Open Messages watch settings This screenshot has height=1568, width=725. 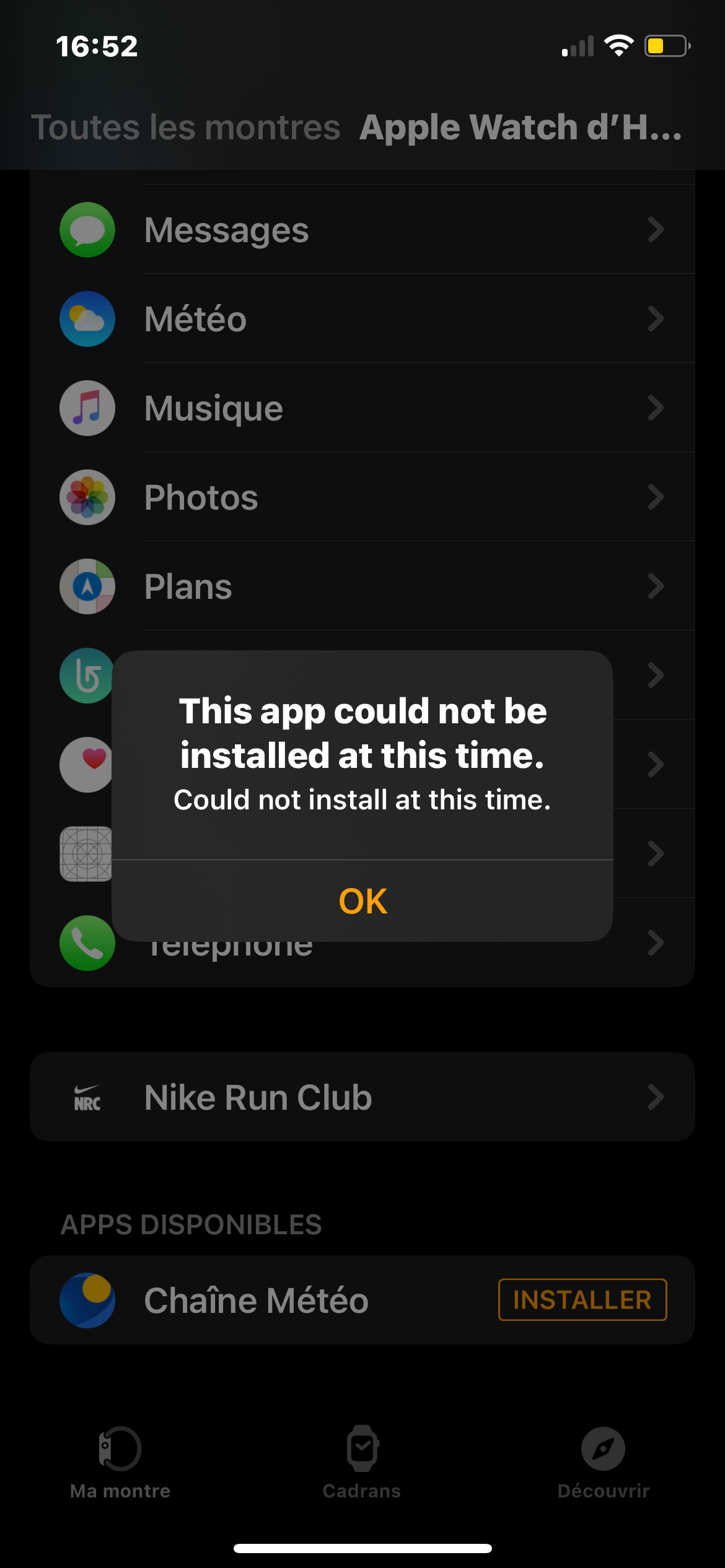(x=362, y=230)
